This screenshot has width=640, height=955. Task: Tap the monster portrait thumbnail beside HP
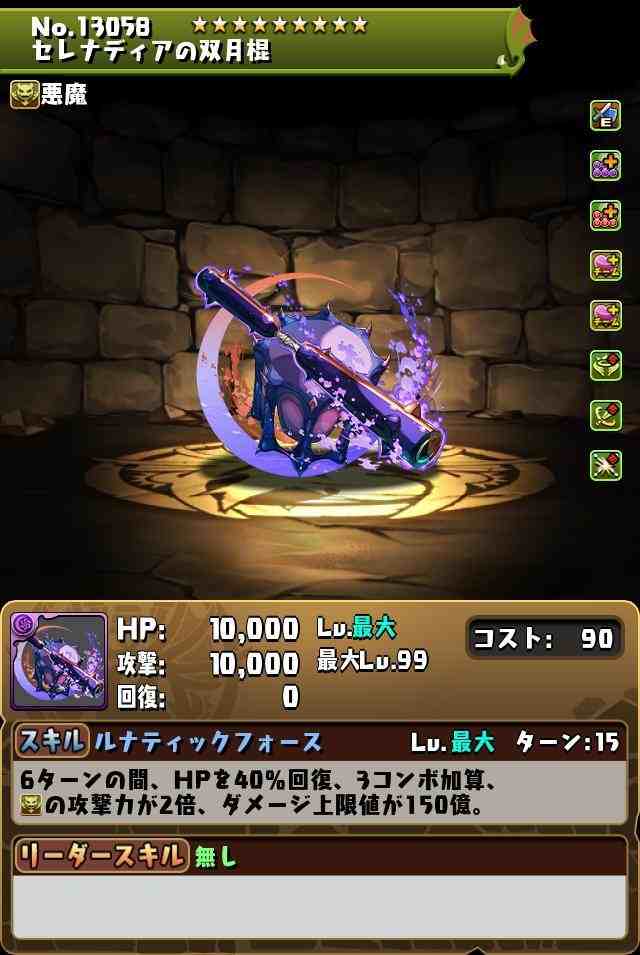[x=59, y=661]
